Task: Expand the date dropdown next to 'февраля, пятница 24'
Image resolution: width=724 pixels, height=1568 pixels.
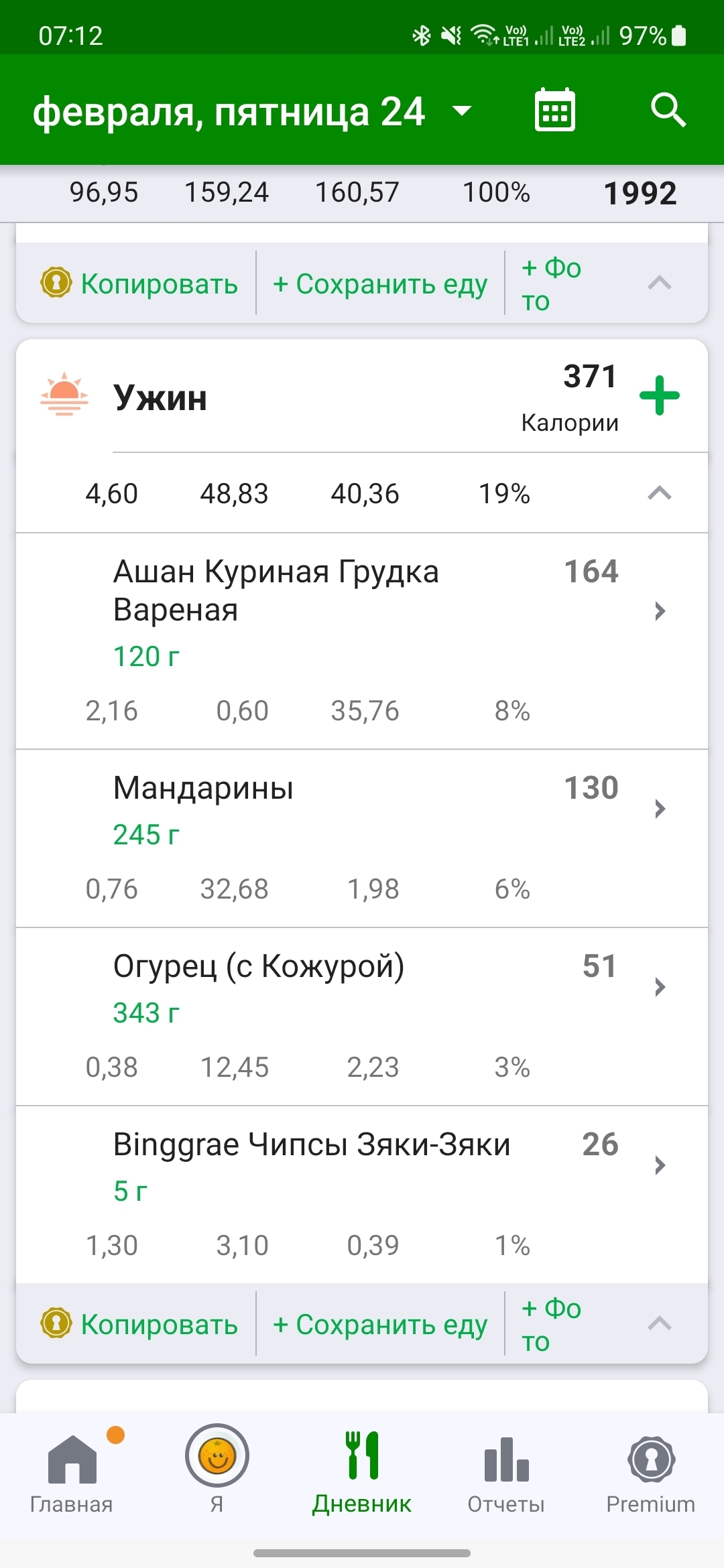Action: pyautogui.click(x=462, y=111)
